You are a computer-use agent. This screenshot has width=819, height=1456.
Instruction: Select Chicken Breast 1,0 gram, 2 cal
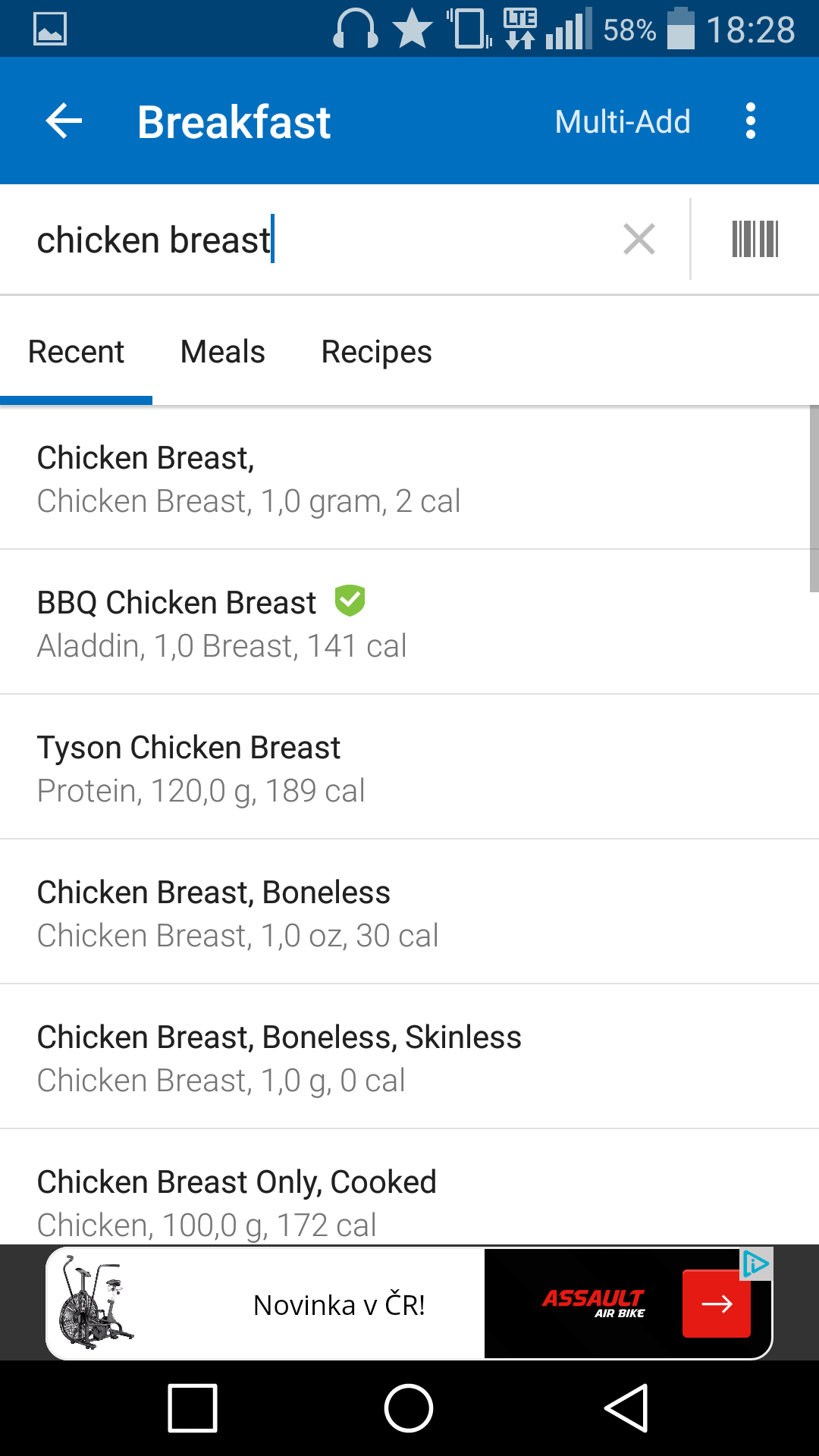click(x=405, y=479)
